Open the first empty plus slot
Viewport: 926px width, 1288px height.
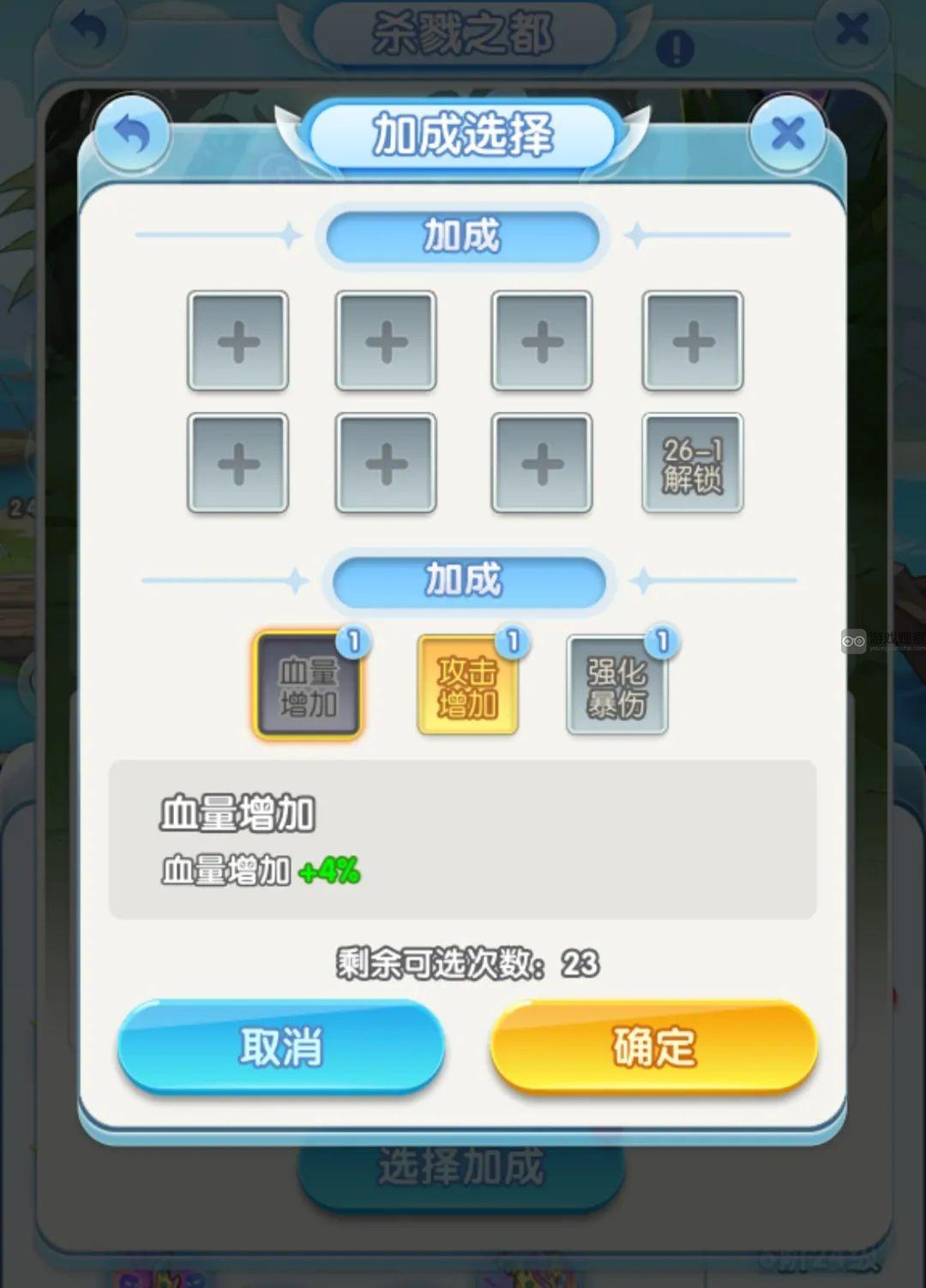click(x=238, y=341)
